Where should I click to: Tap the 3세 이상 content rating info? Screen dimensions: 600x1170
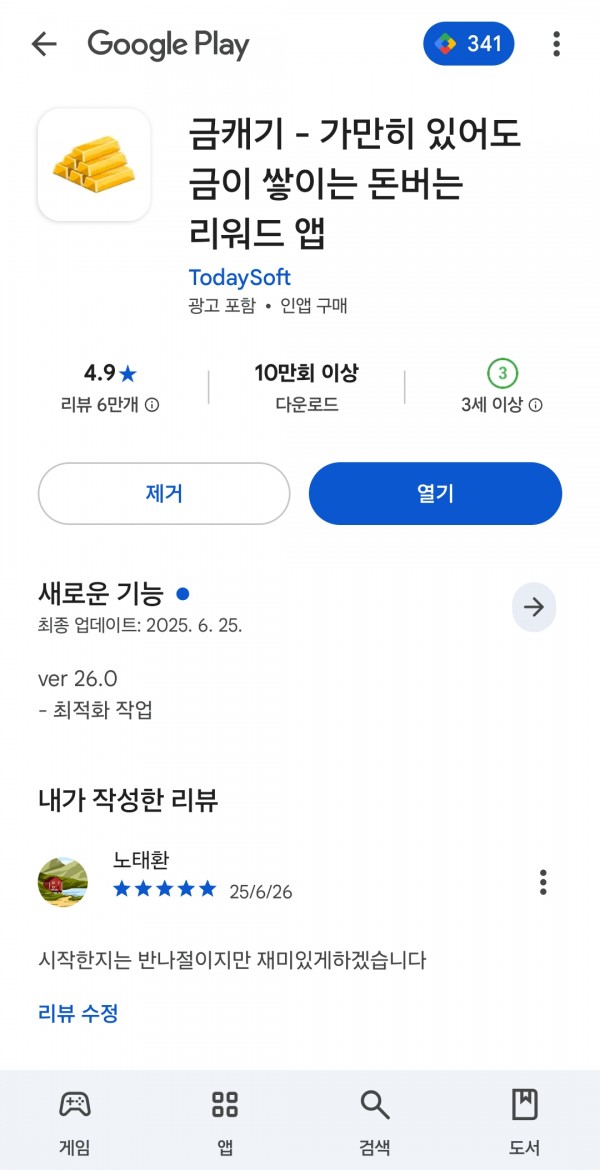coord(502,388)
